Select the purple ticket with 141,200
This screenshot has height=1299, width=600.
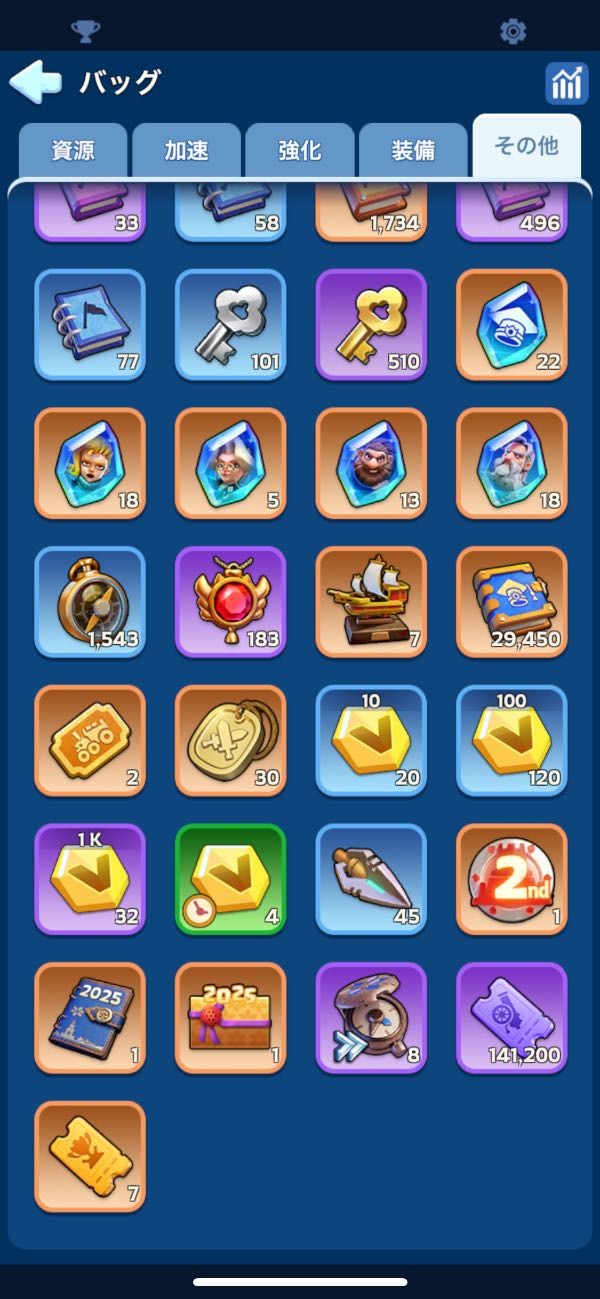[x=512, y=1018]
